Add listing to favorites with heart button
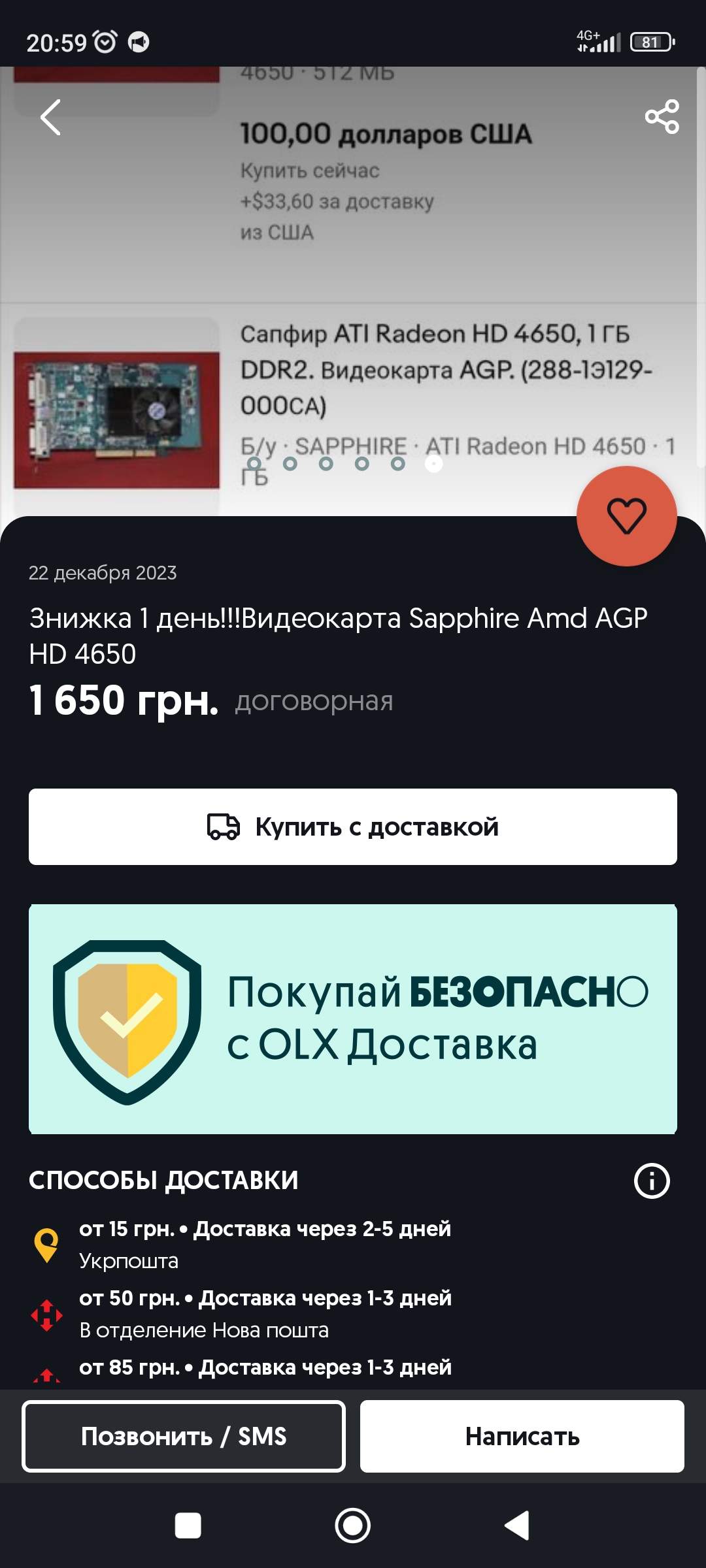Image resolution: width=706 pixels, height=1568 pixels. [626, 516]
